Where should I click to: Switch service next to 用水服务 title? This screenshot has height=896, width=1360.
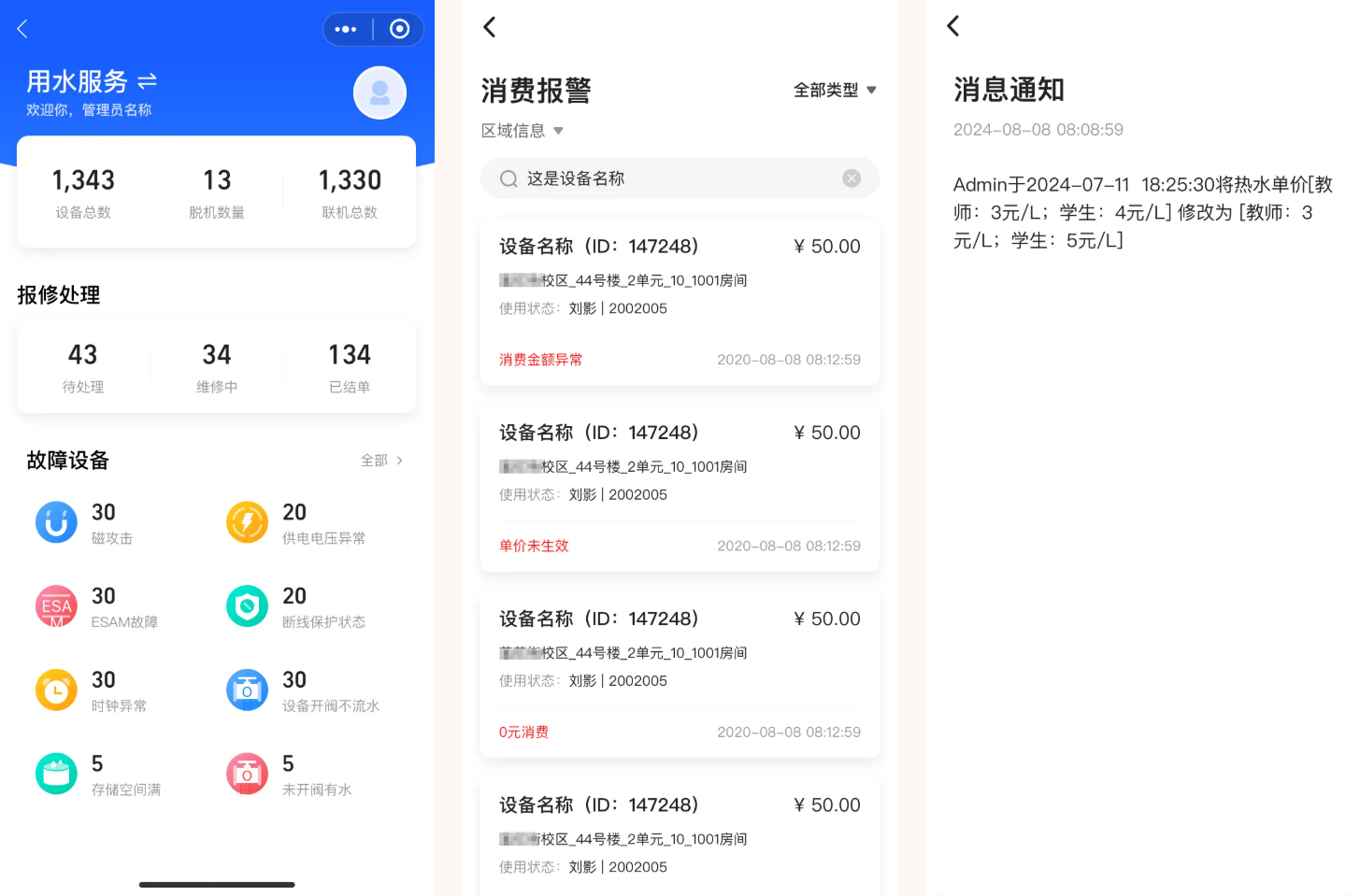tap(147, 81)
